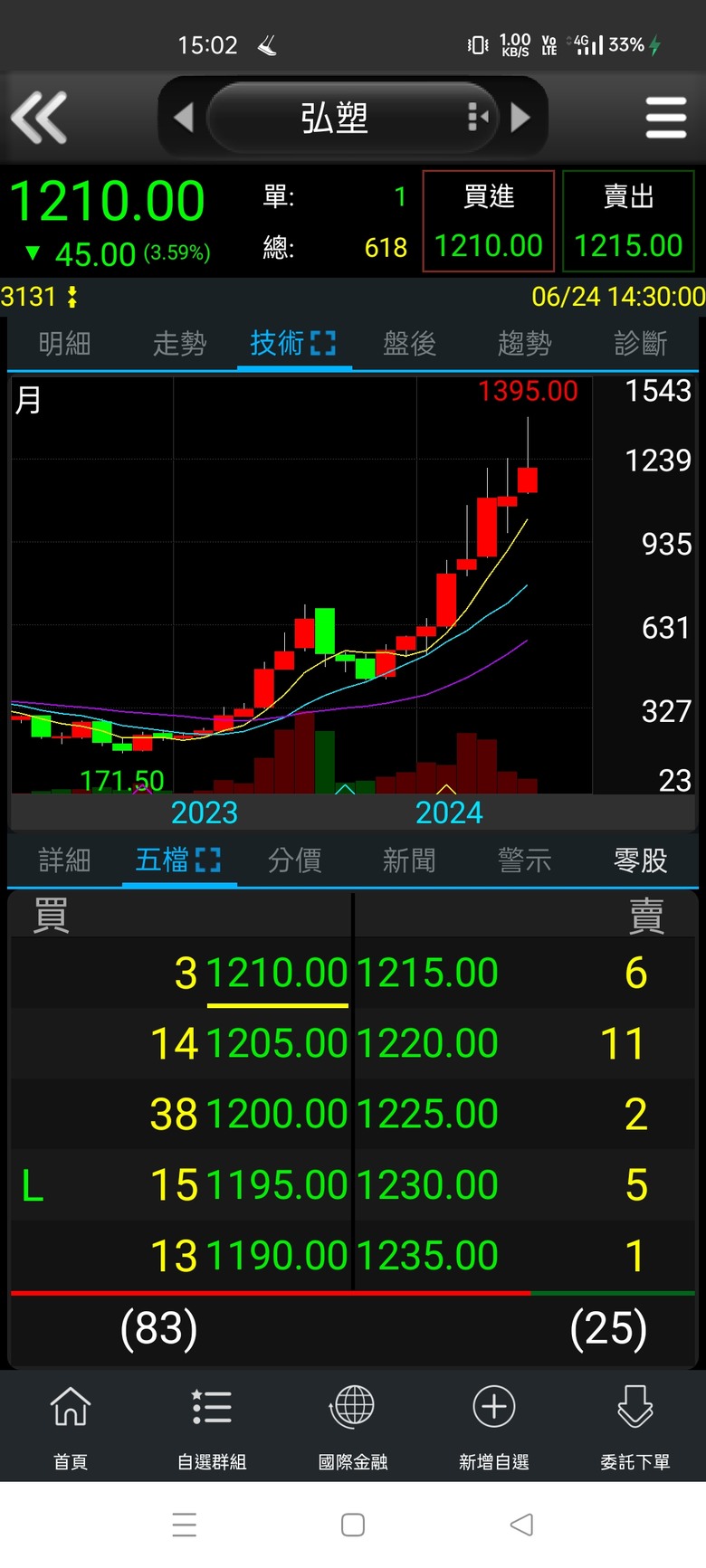Viewport: 706px width, 1568px height.
Task: Switch to the 走勢 tab
Action: (179, 344)
